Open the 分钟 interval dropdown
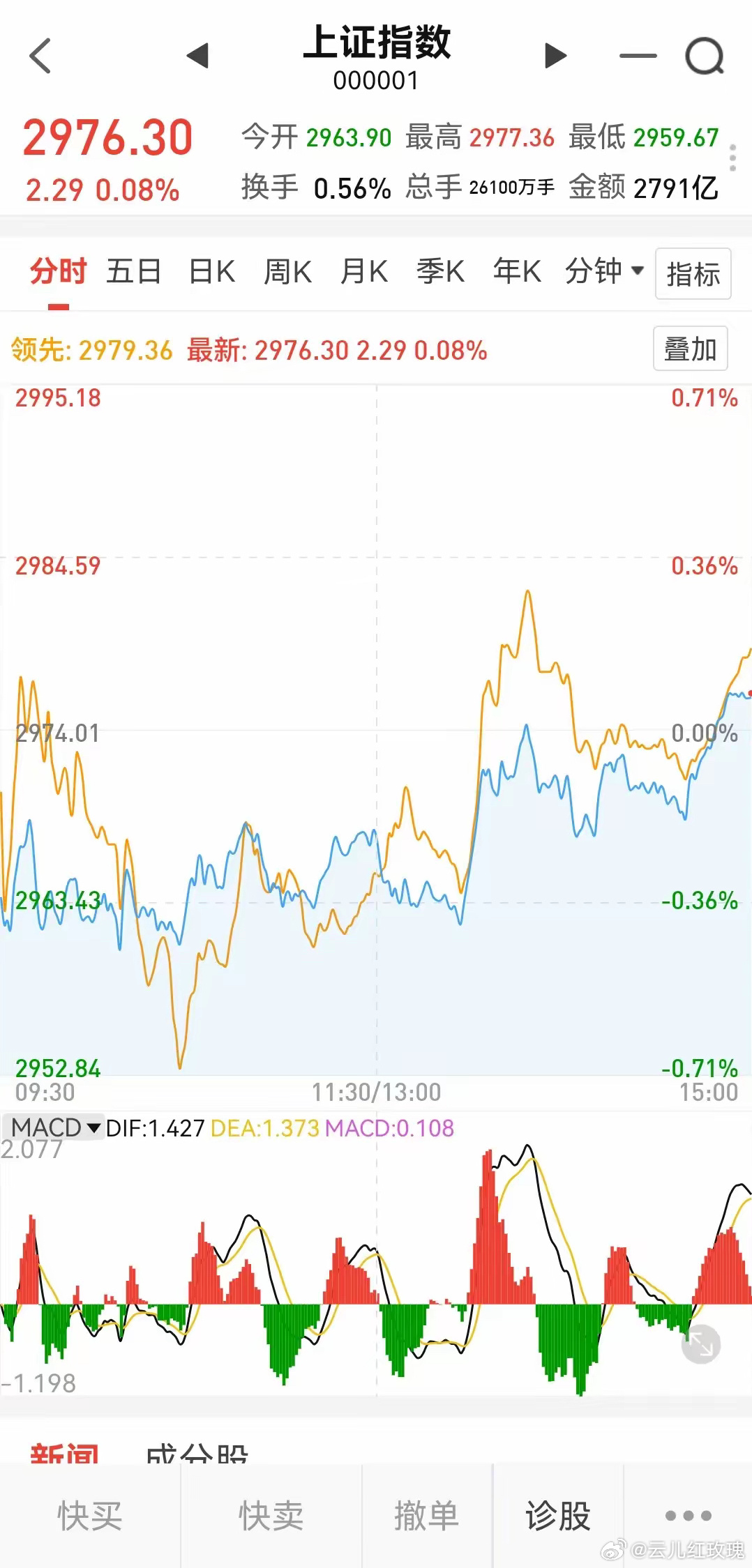 click(x=604, y=271)
